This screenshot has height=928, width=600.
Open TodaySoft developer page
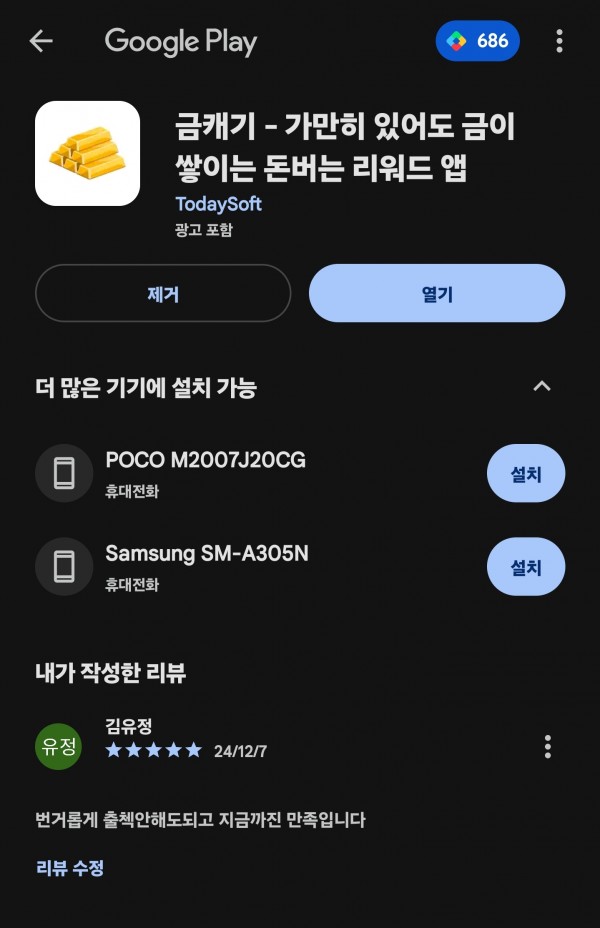218,204
